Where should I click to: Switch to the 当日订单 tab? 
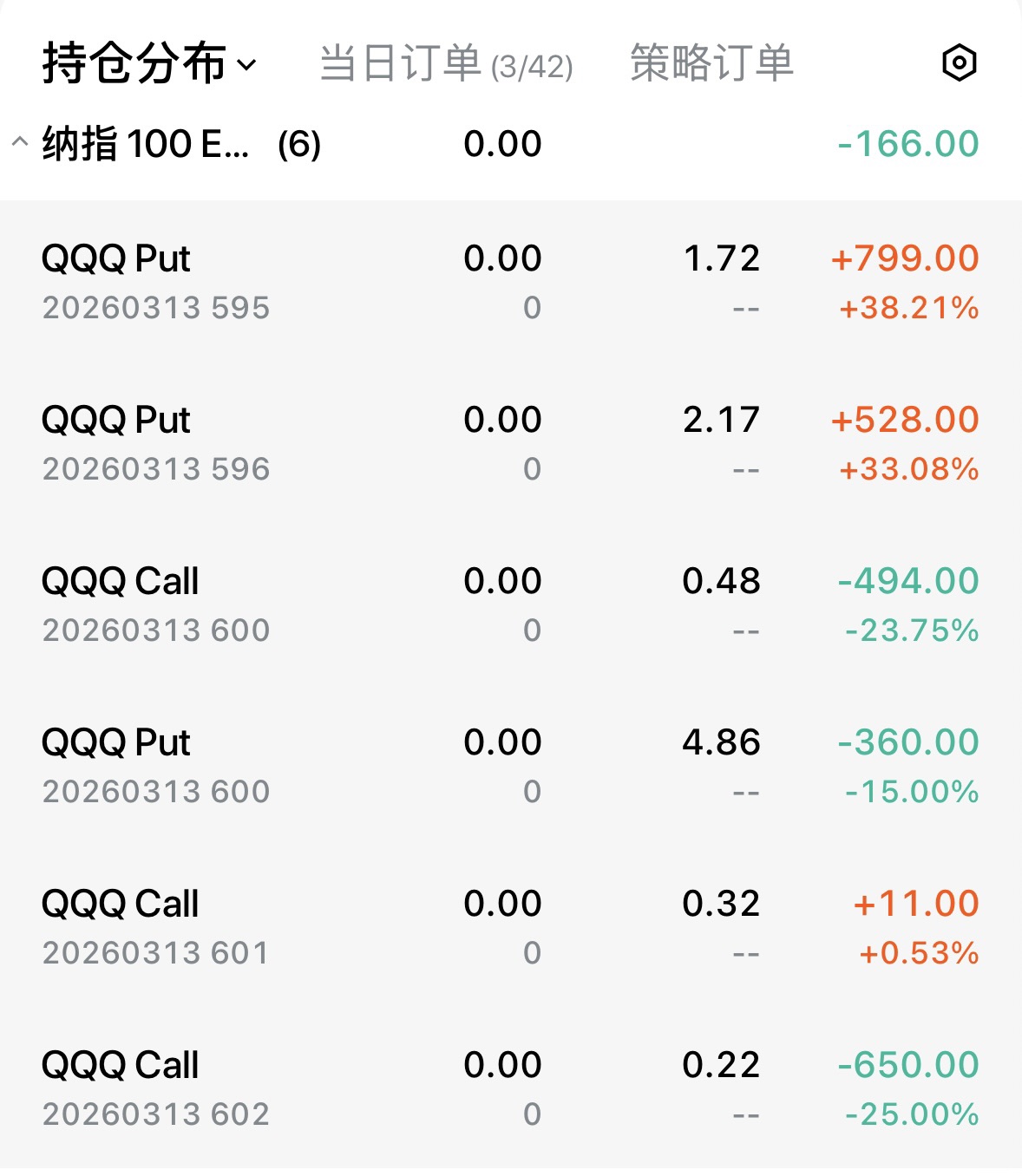tap(446, 63)
